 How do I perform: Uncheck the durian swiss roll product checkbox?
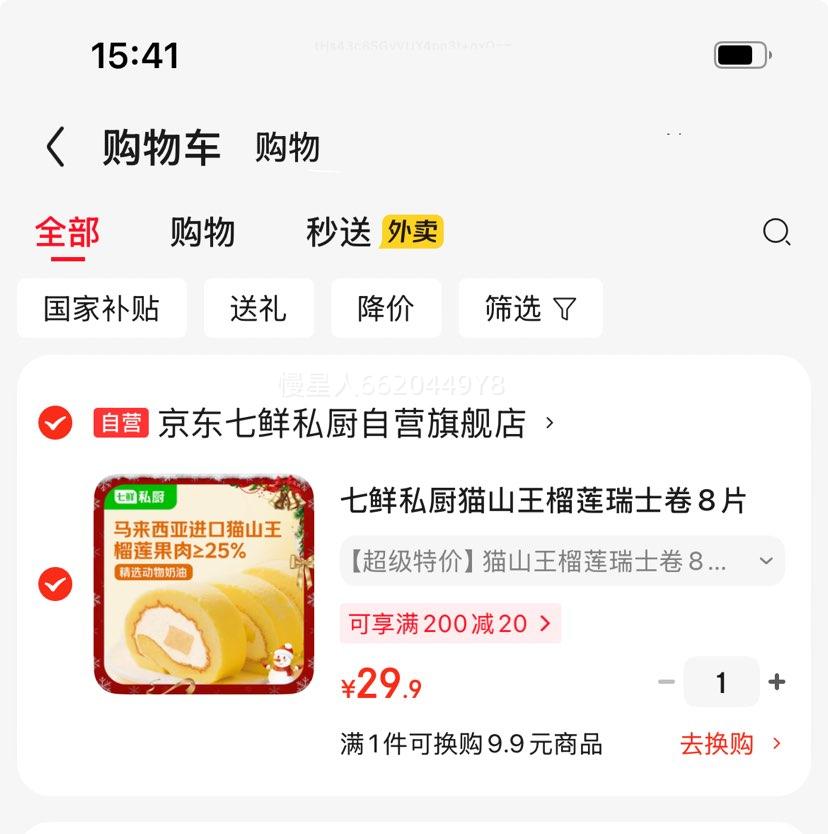(x=55, y=586)
